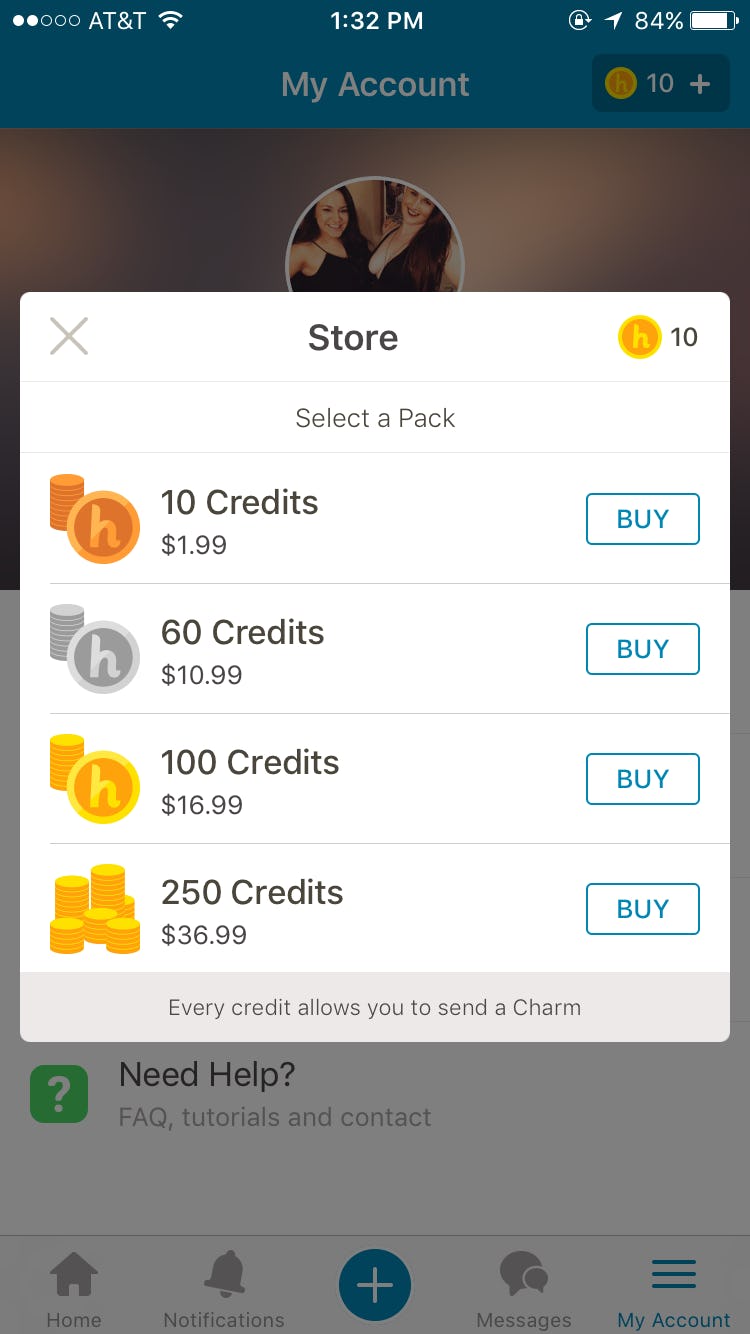This screenshot has width=750, height=1334.
Task: Switch to the Messages tab
Action: click(524, 1290)
